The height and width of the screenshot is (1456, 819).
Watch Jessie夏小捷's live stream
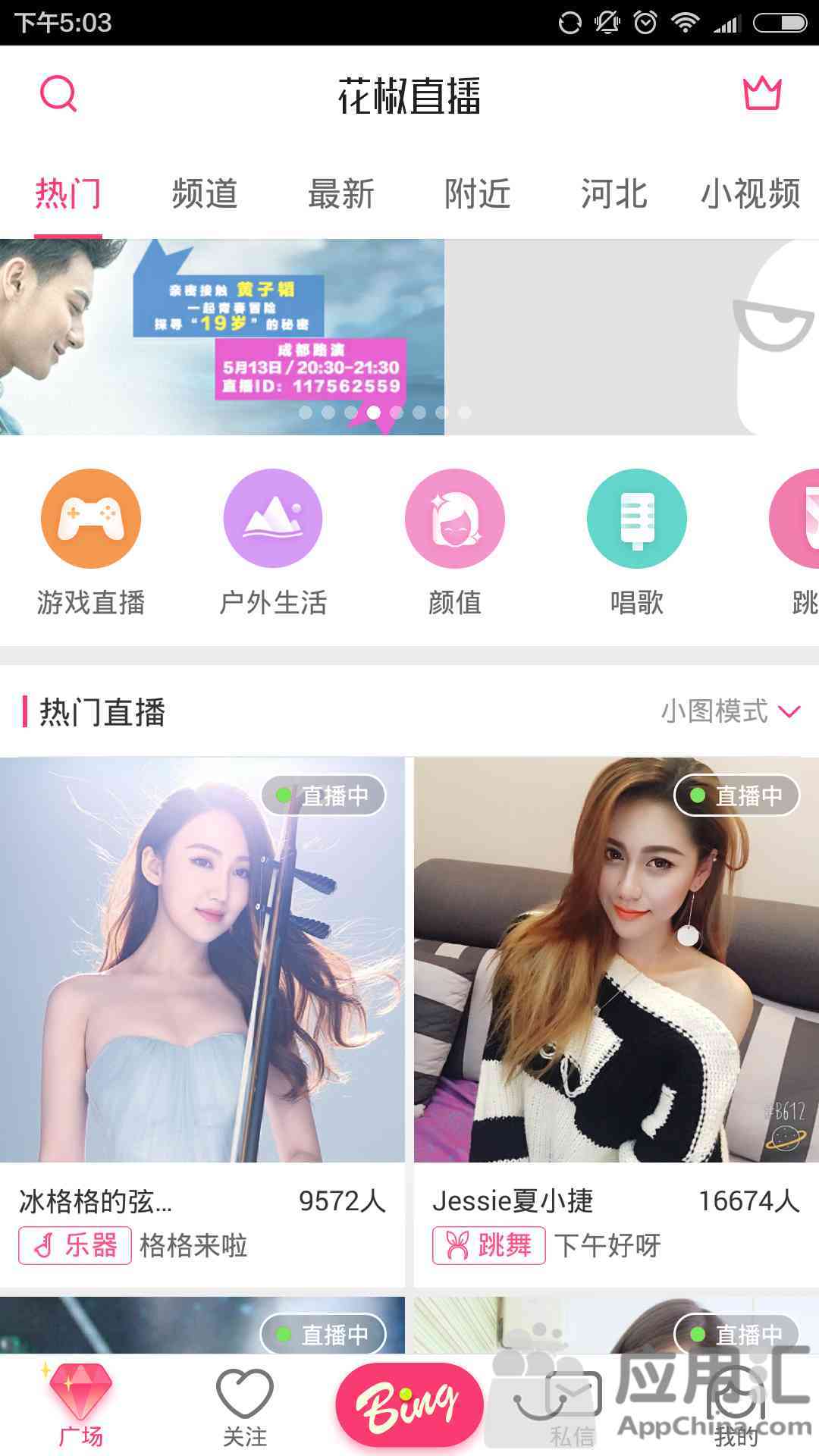tap(616, 959)
